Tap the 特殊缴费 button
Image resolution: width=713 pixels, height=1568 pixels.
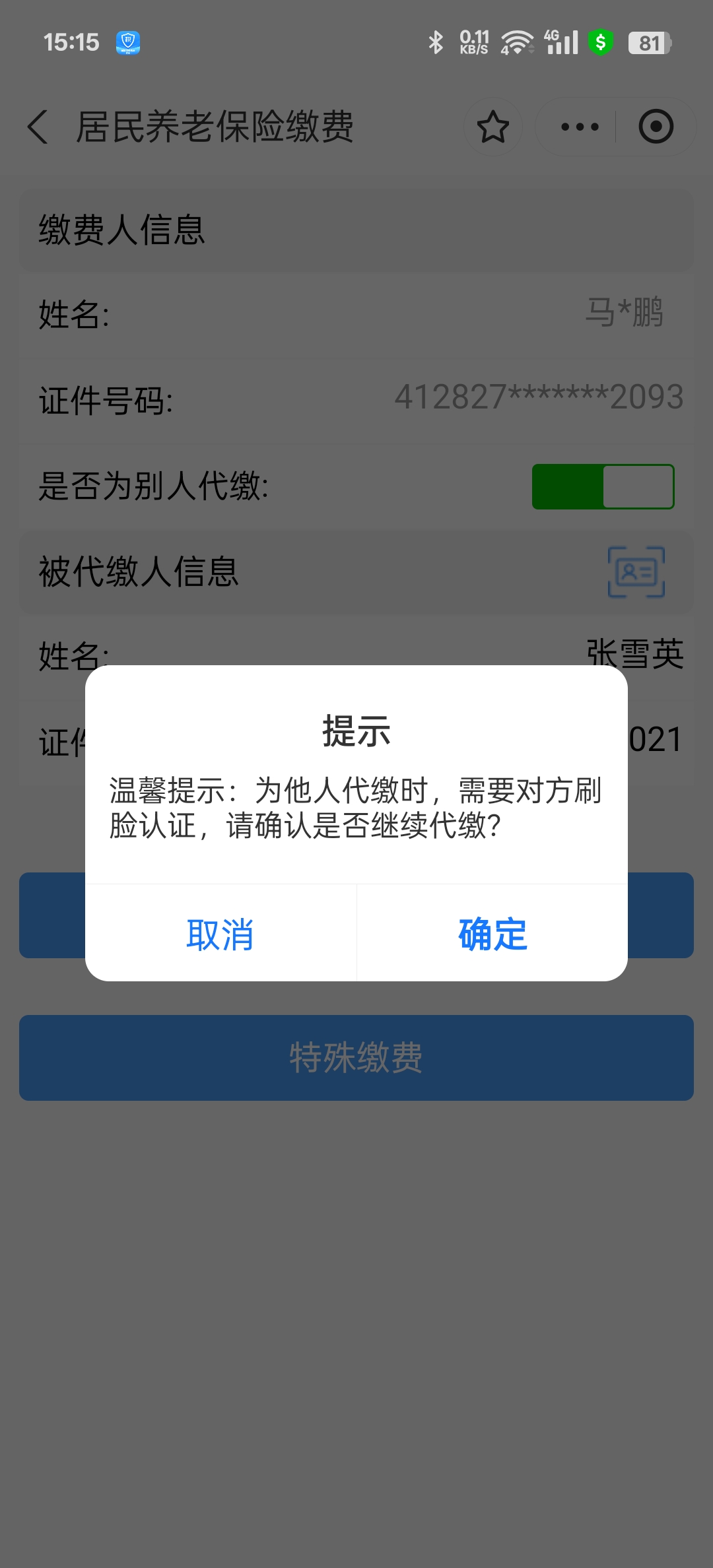tap(356, 1057)
